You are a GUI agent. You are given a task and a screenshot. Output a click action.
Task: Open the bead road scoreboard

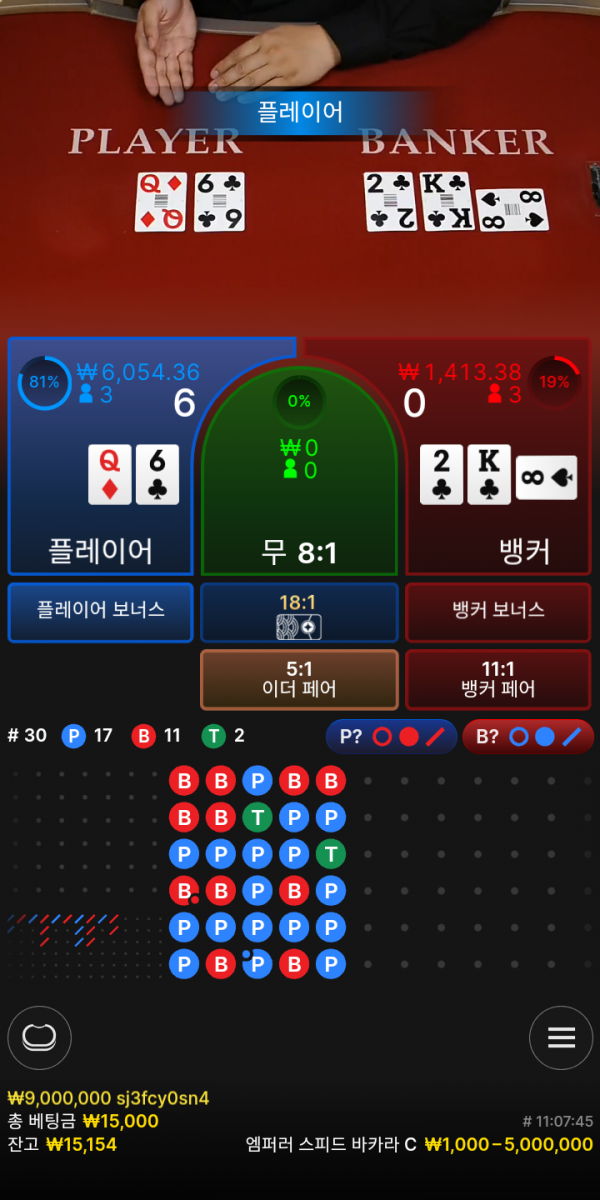(x=258, y=872)
